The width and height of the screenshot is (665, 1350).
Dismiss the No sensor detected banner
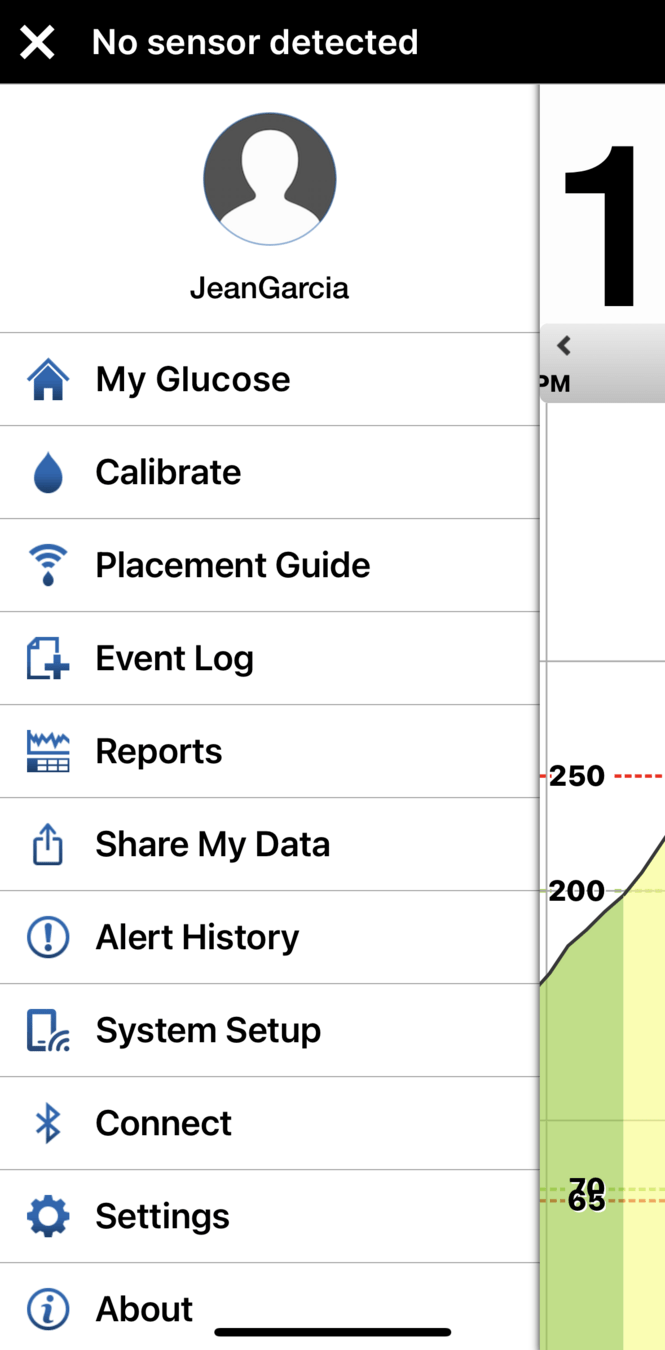click(x=37, y=43)
